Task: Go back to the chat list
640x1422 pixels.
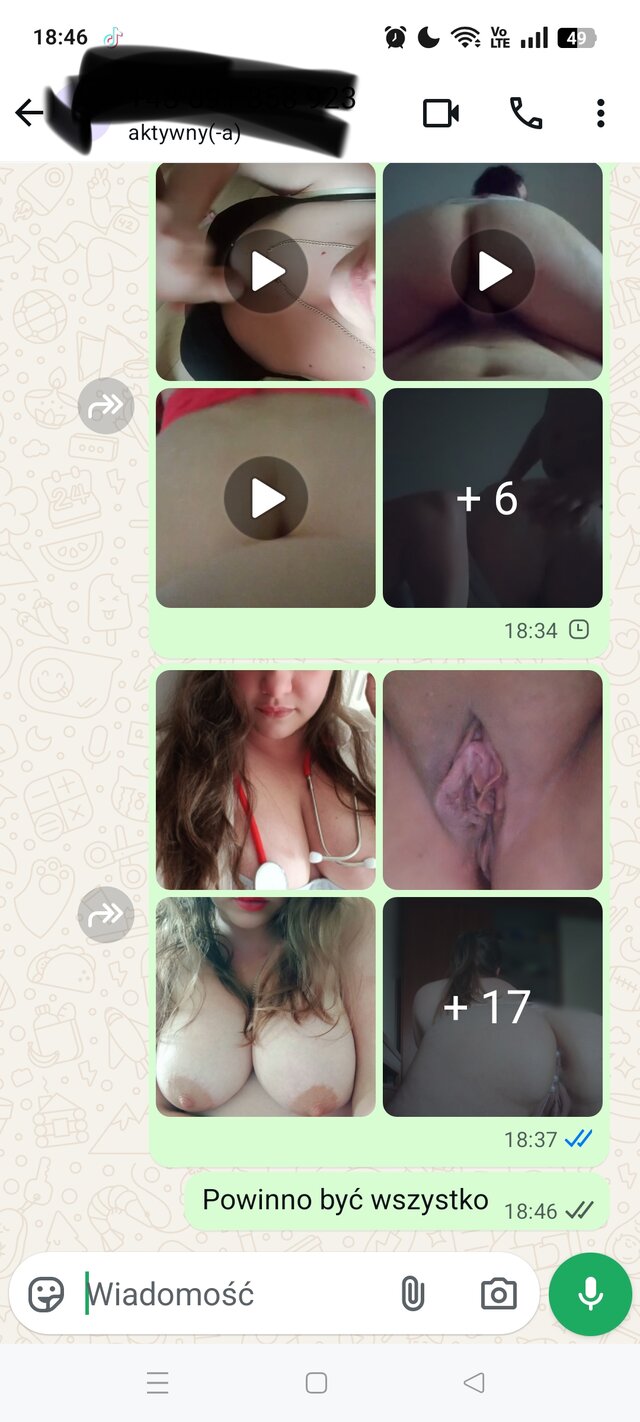Action: point(28,113)
